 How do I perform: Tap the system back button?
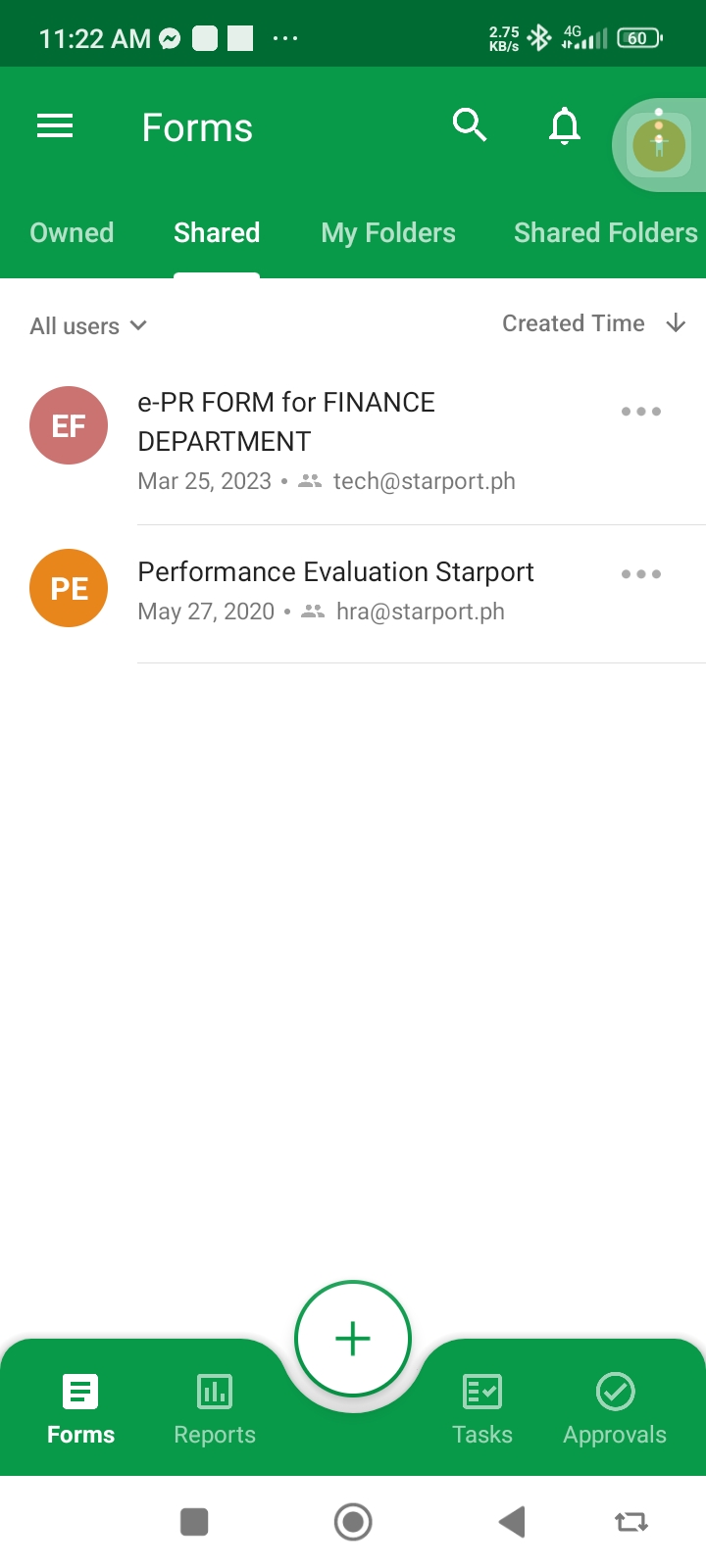(x=512, y=1522)
